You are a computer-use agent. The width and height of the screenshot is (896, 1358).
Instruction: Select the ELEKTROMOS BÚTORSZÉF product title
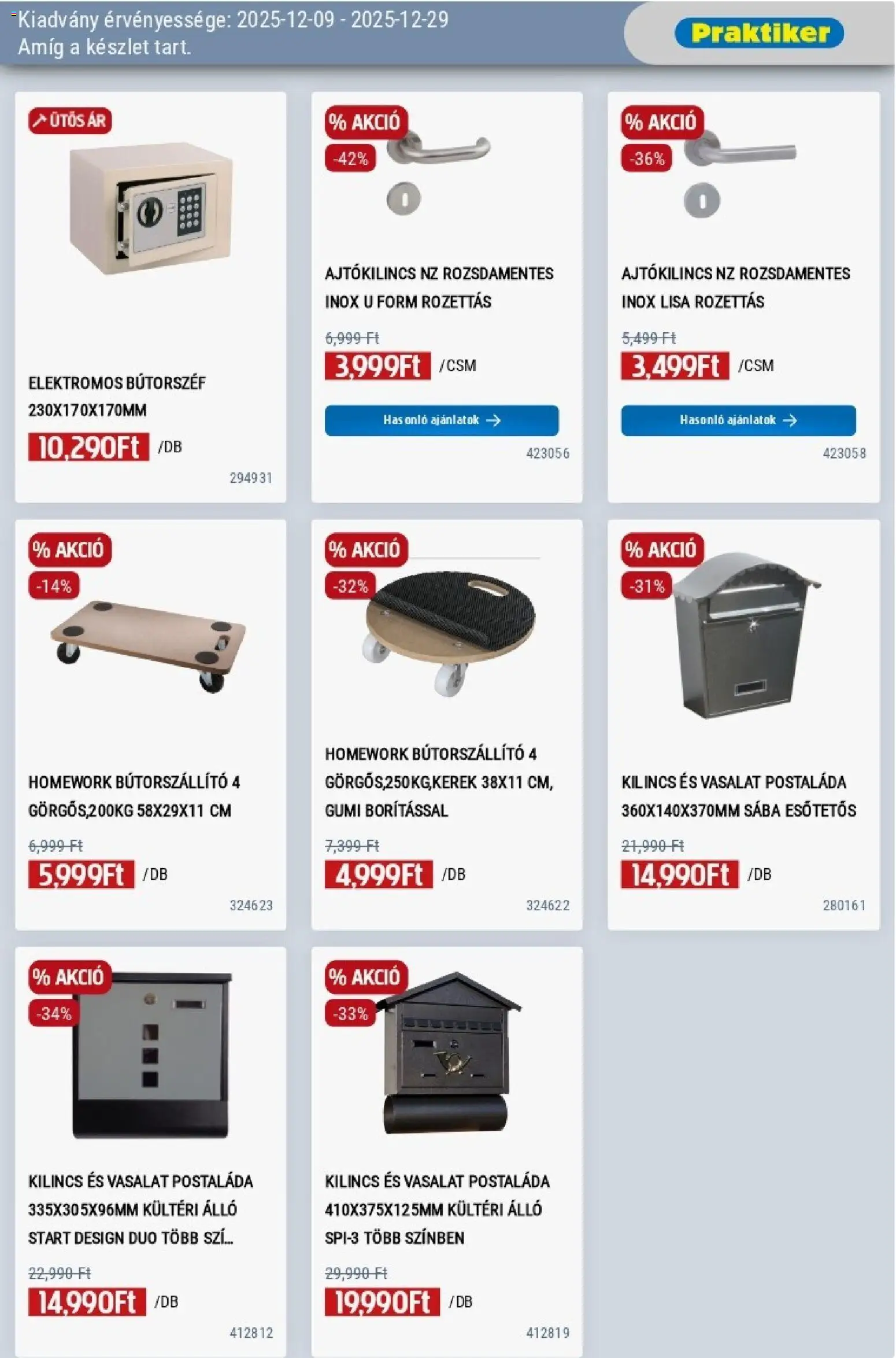116,382
